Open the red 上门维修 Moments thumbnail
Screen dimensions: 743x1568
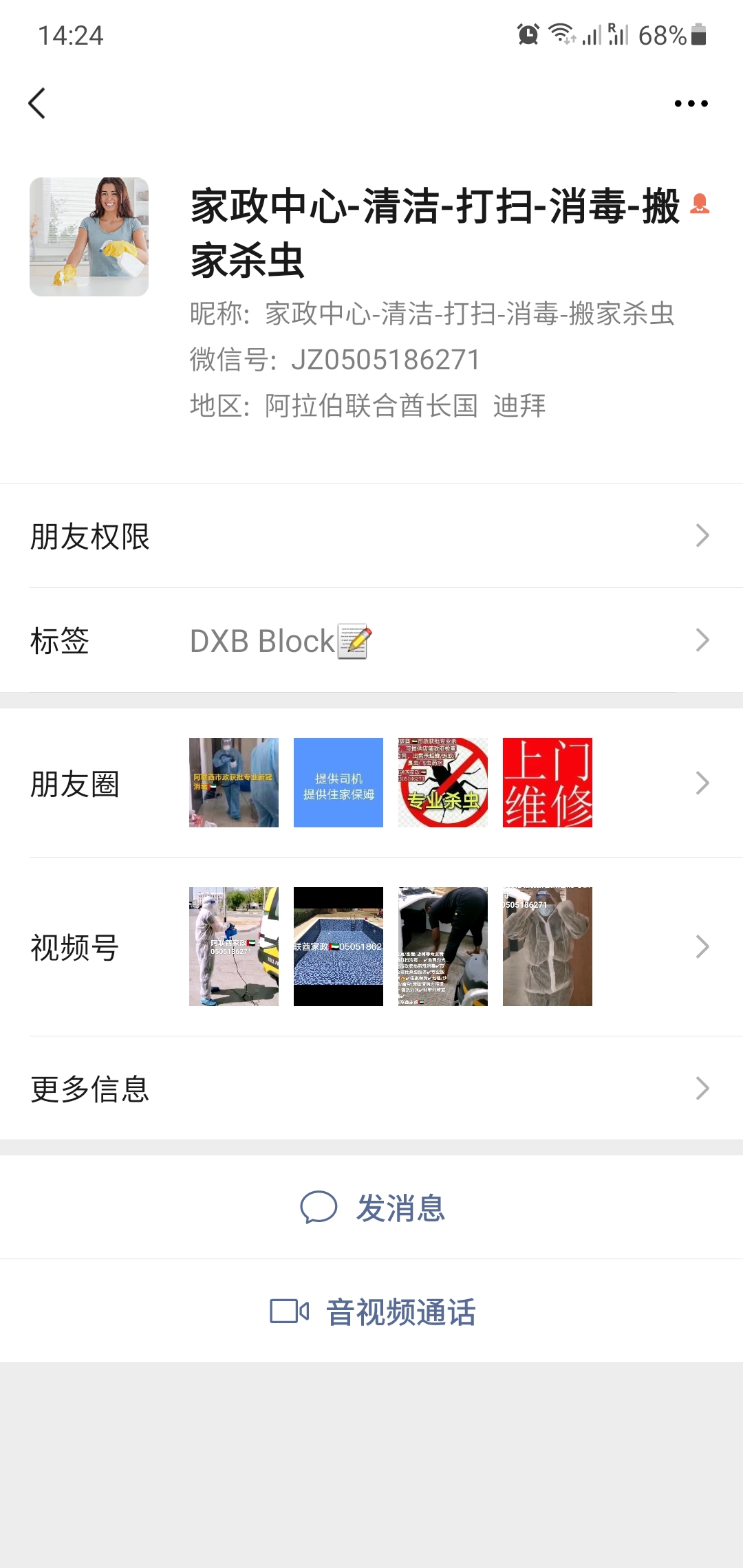(x=548, y=782)
